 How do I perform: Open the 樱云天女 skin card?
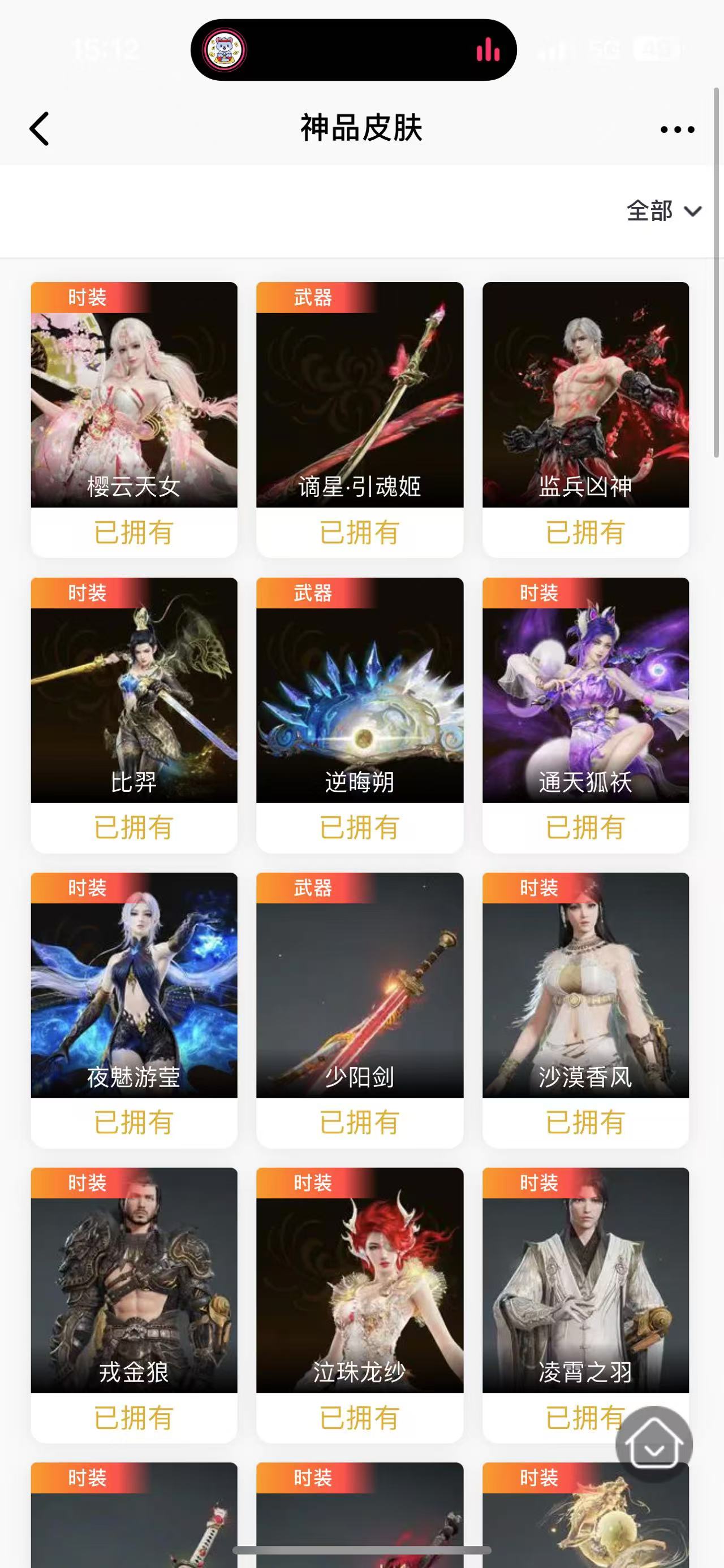coord(134,396)
